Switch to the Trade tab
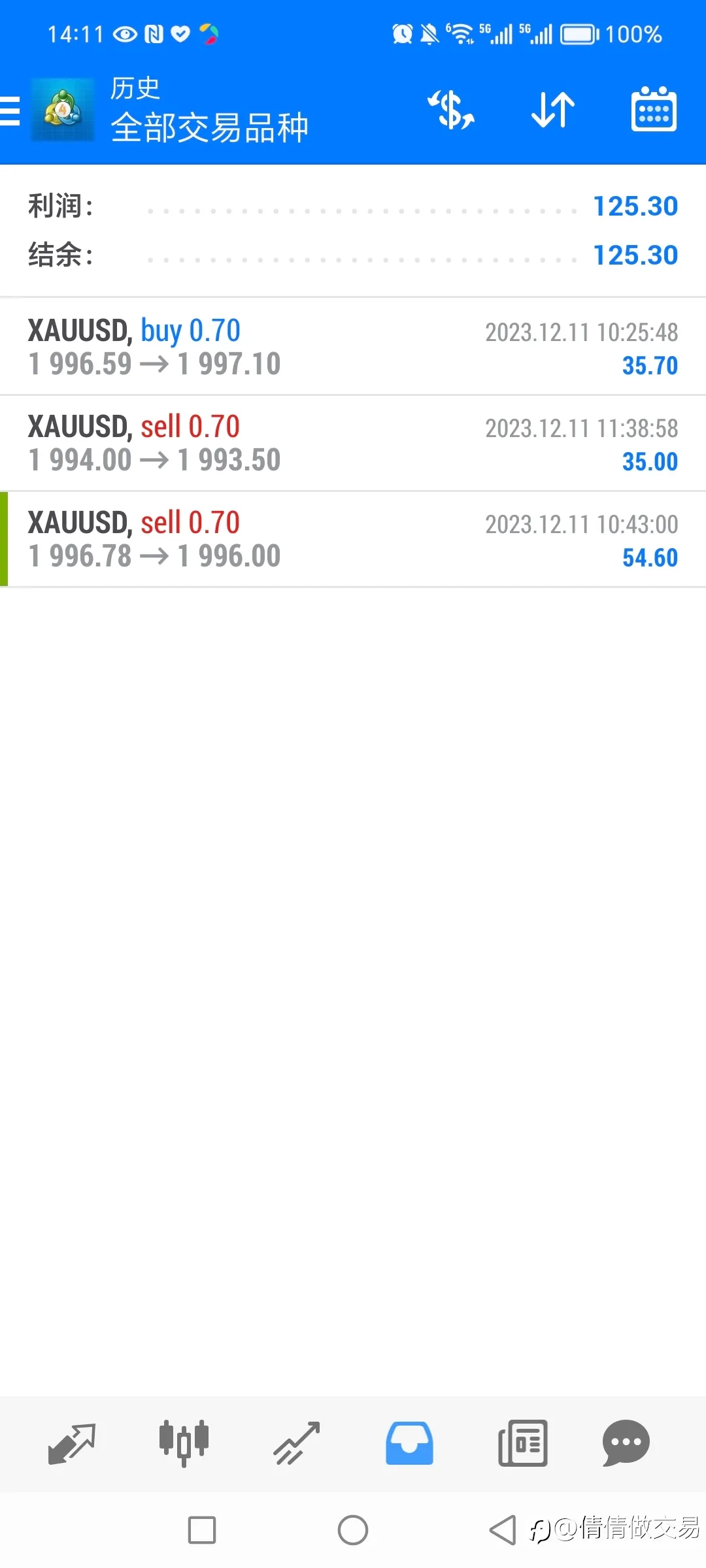706x1568 pixels. [297, 1444]
